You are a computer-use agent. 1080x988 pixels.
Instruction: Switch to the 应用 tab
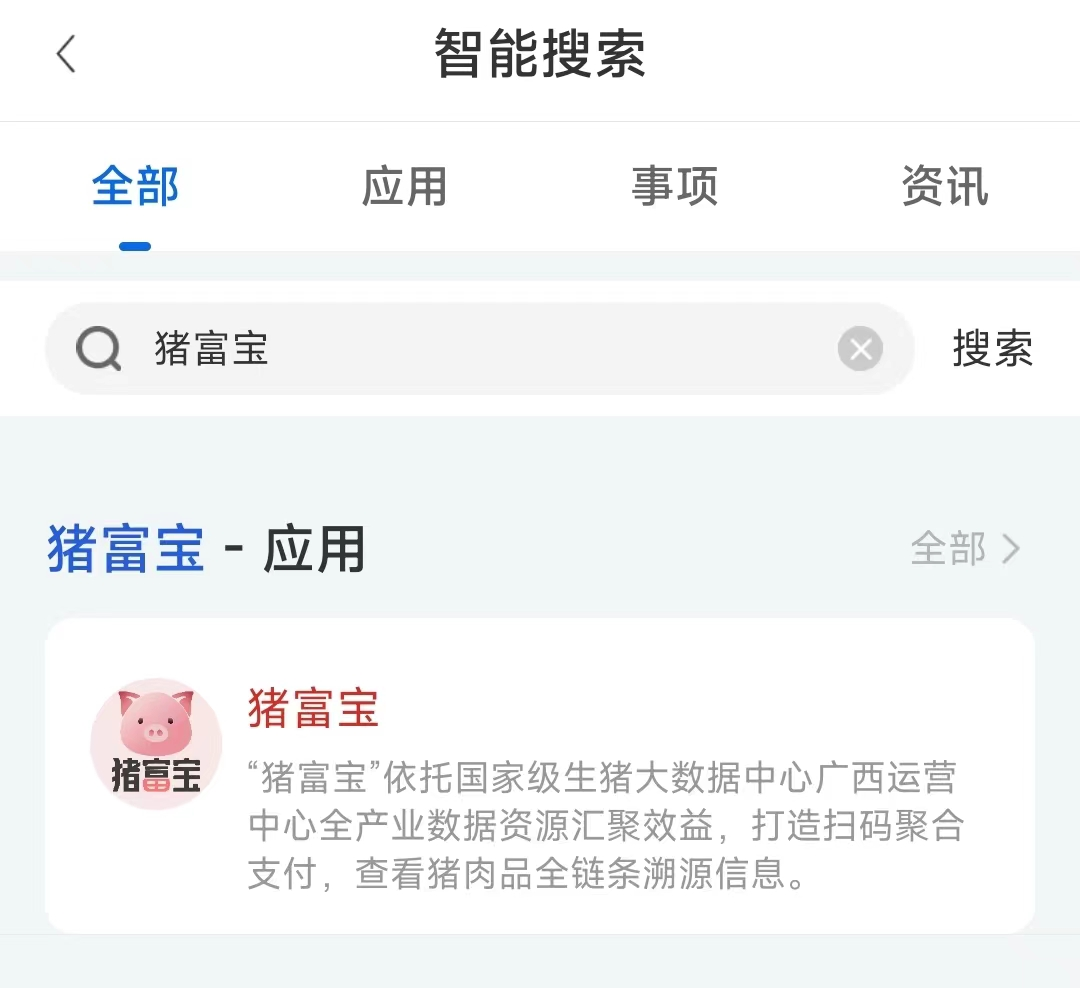404,188
